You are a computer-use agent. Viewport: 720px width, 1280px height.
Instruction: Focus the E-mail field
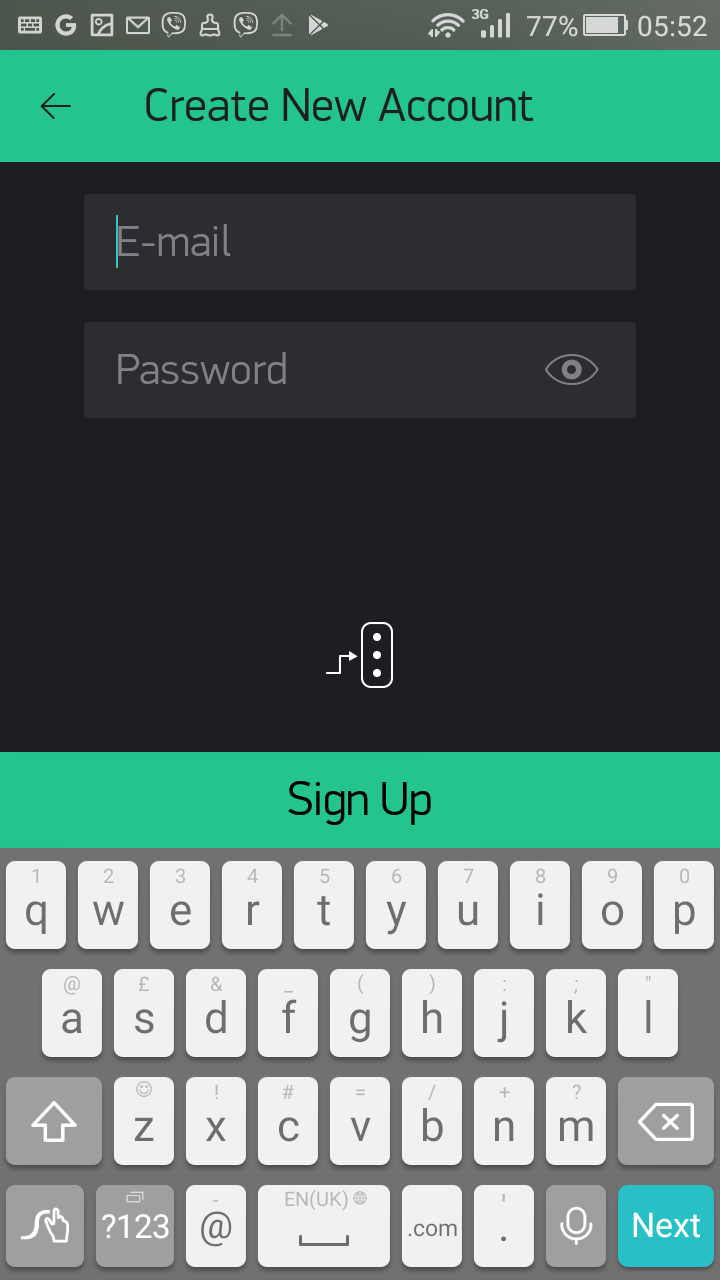coord(360,242)
